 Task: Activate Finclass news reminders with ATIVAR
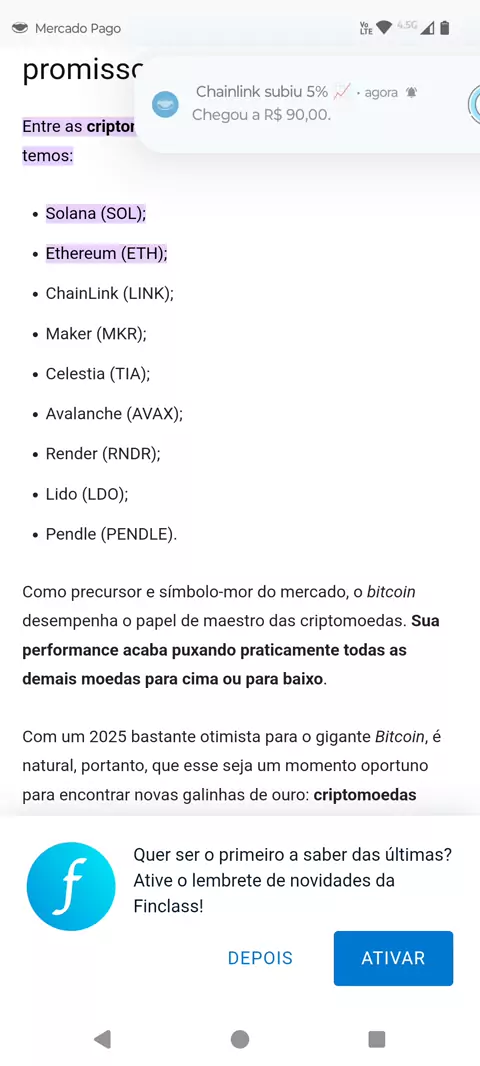[x=393, y=958]
